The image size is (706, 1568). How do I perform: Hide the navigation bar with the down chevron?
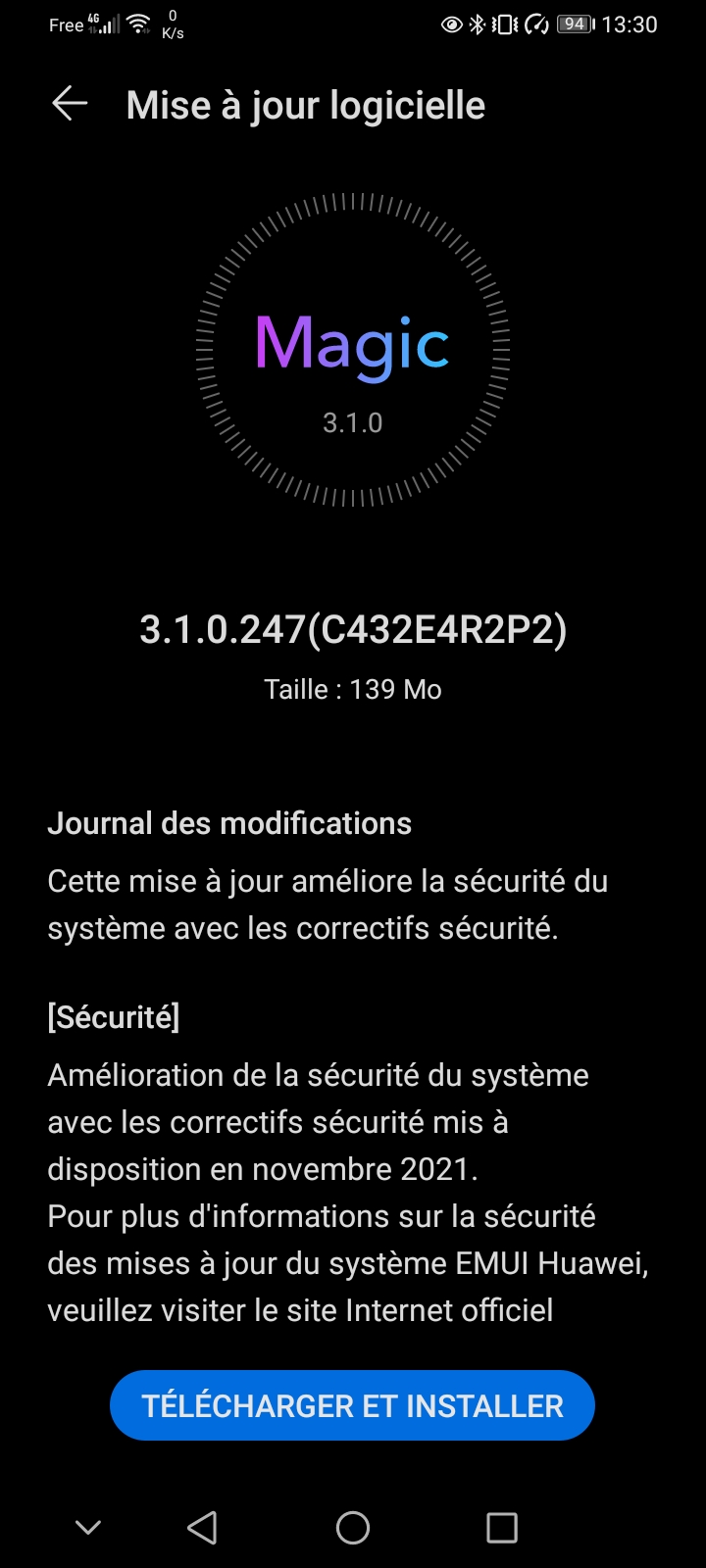[x=88, y=1527]
